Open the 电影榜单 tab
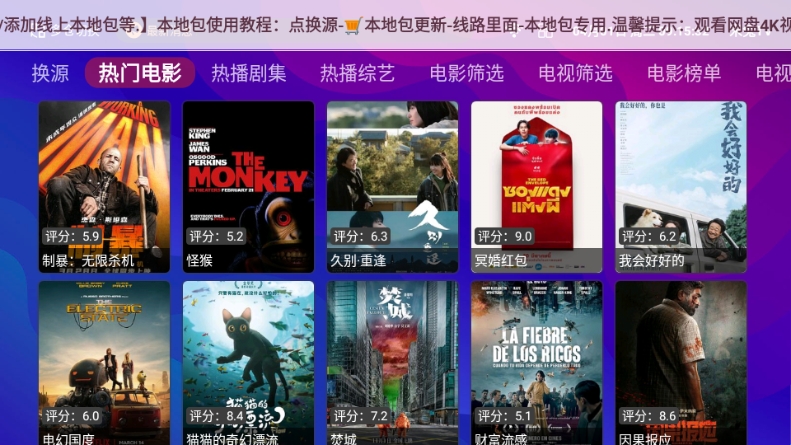The width and height of the screenshot is (791, 445). (x=684, y=73)
